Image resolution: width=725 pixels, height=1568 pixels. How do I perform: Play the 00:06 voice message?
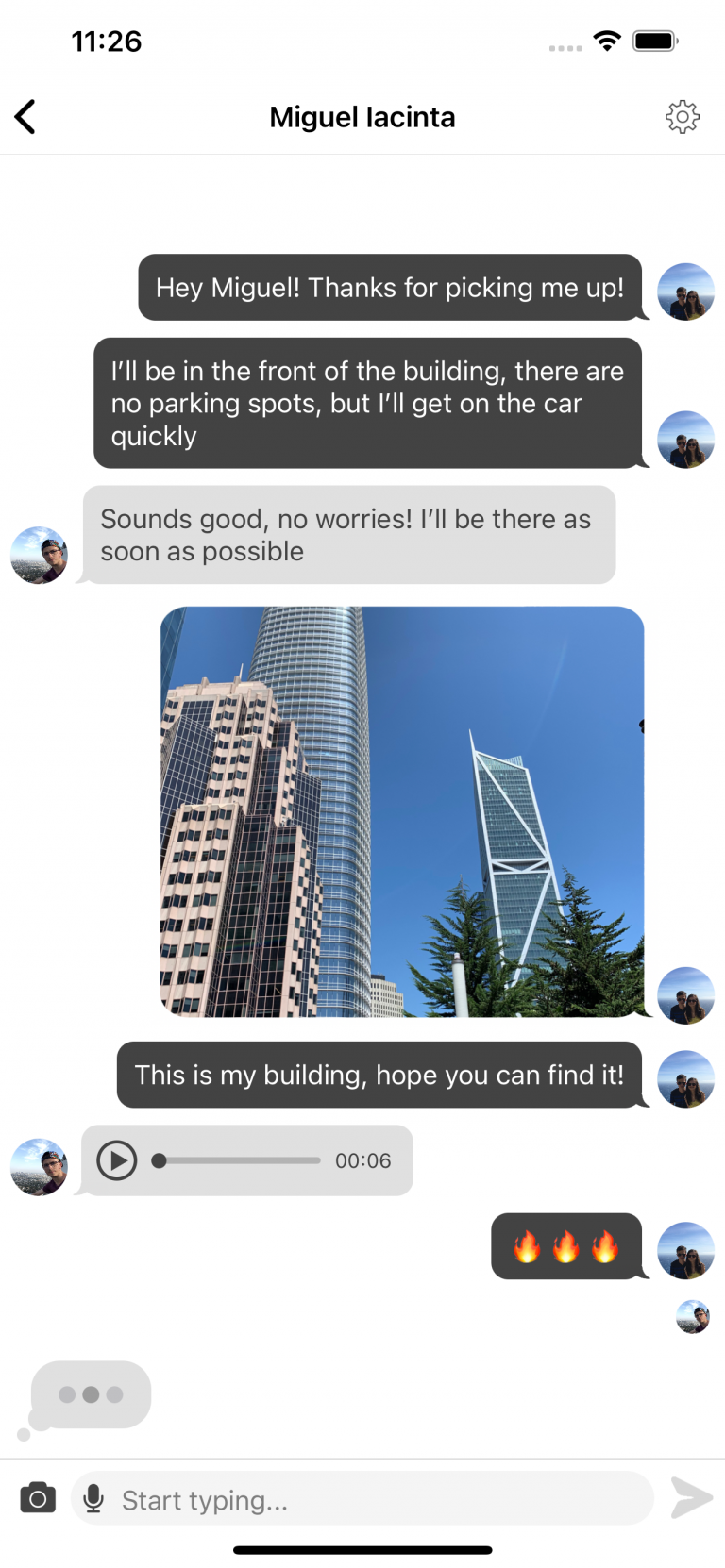coord(117,1160)
